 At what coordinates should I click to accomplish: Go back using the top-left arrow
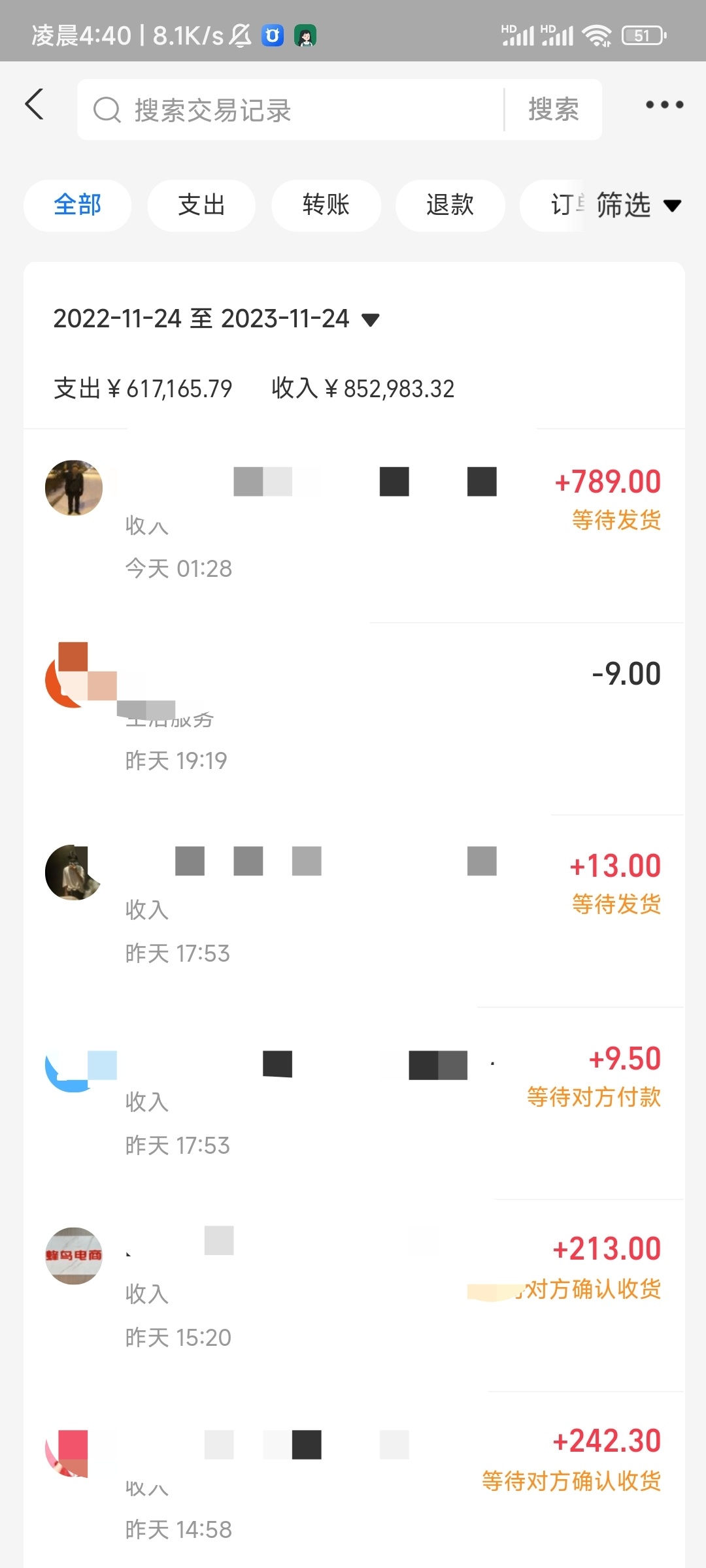tap(35, 105)
